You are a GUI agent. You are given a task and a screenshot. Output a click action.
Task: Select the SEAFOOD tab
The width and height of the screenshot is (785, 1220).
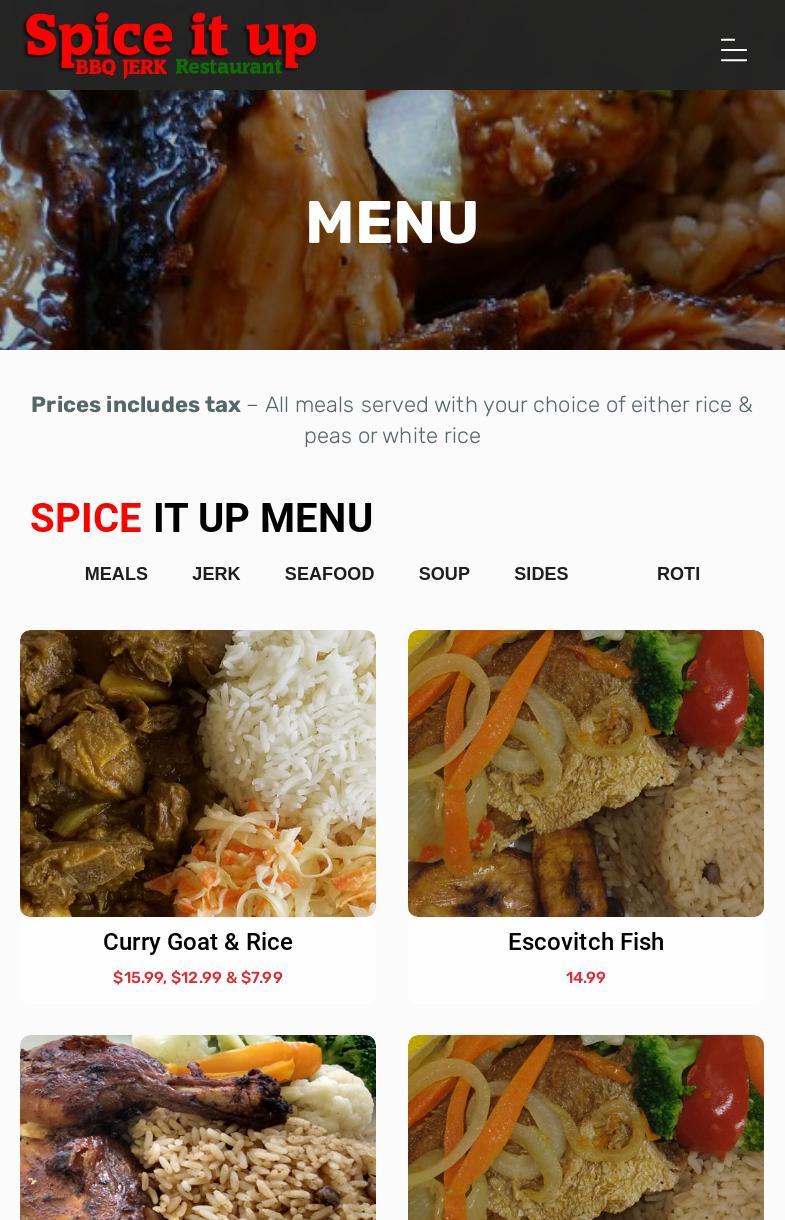329,574
